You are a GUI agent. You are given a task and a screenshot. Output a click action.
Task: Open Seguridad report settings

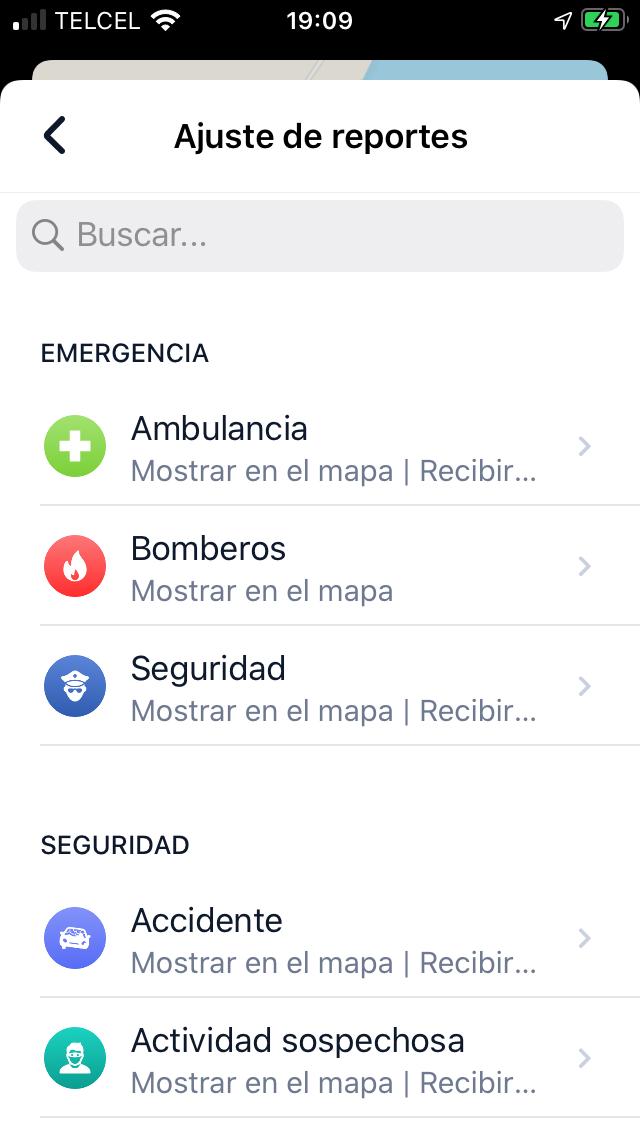point(320,687)
